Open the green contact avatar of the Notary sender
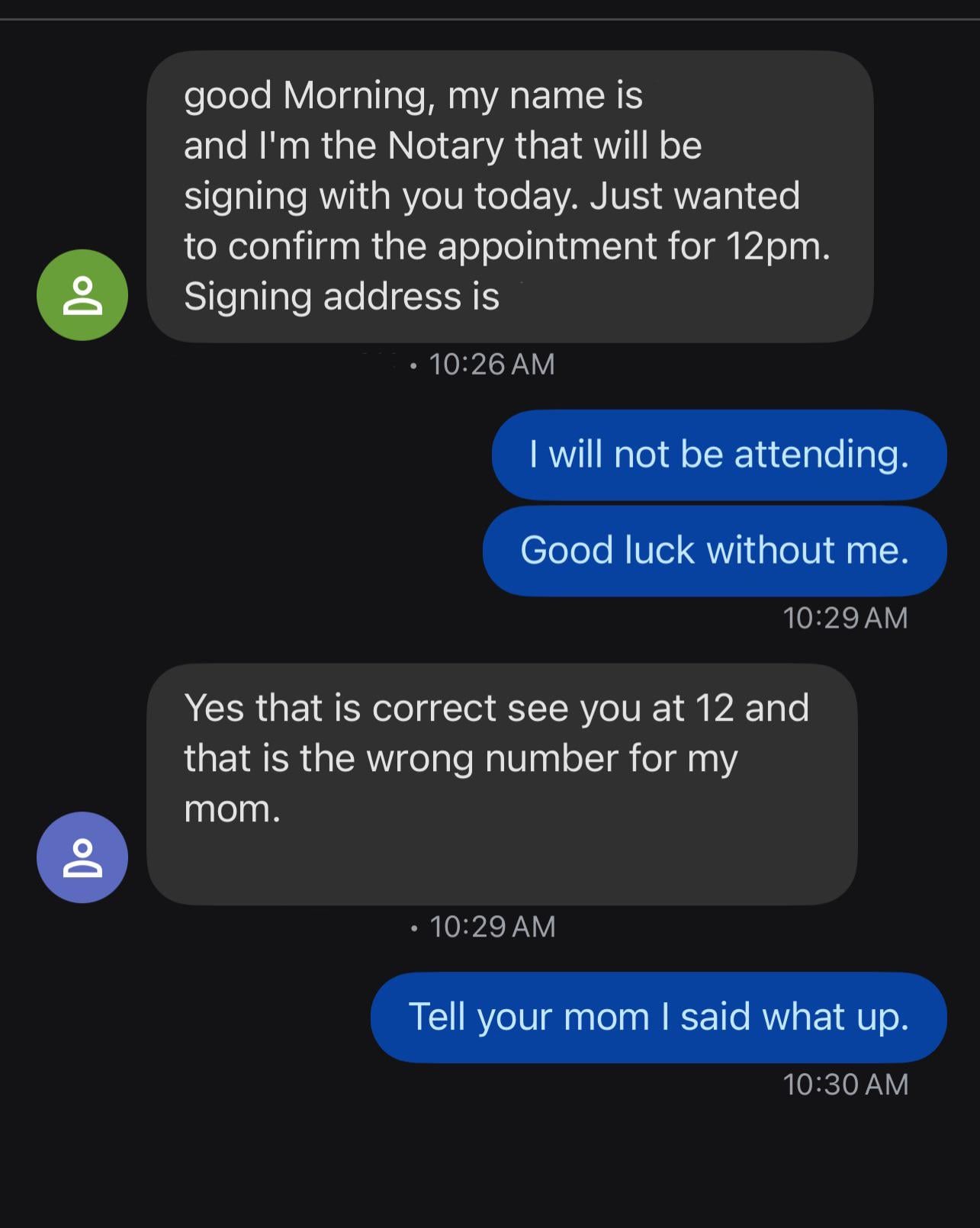The image size is (980, 1228). 82,295
